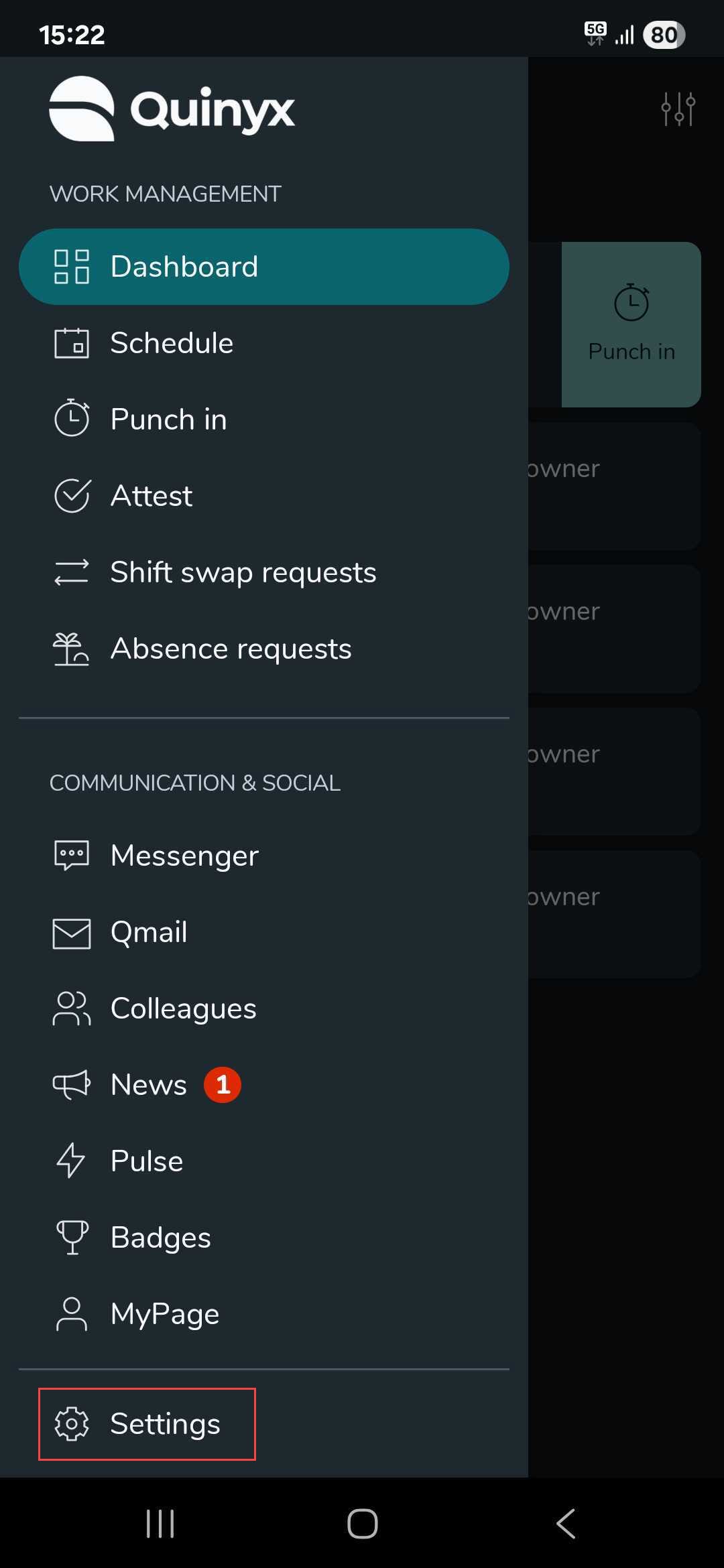Go to Schedule
724x1568 pixels.
172,343
